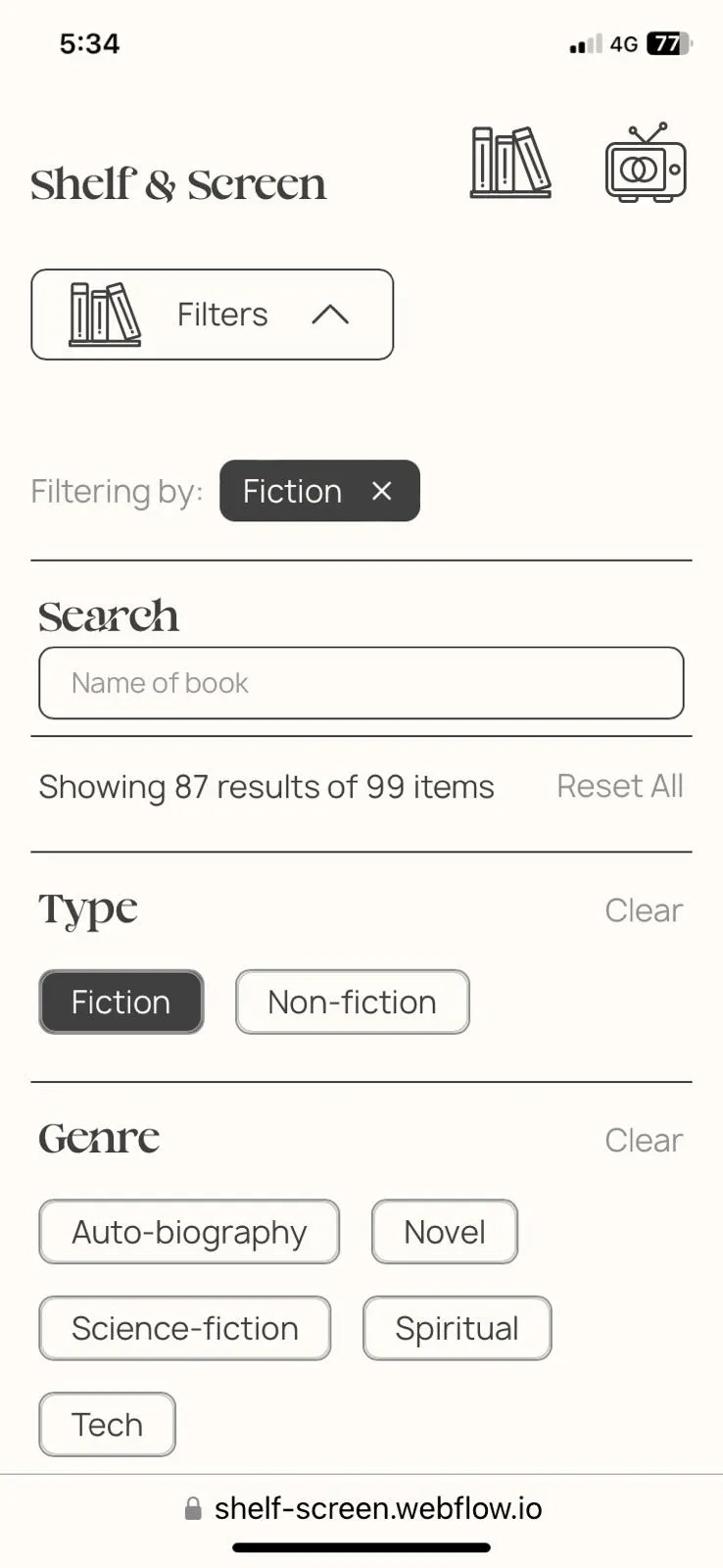
Task: Open the shelf-screen.webflow.io address bar
Action: pos(380,1508)
